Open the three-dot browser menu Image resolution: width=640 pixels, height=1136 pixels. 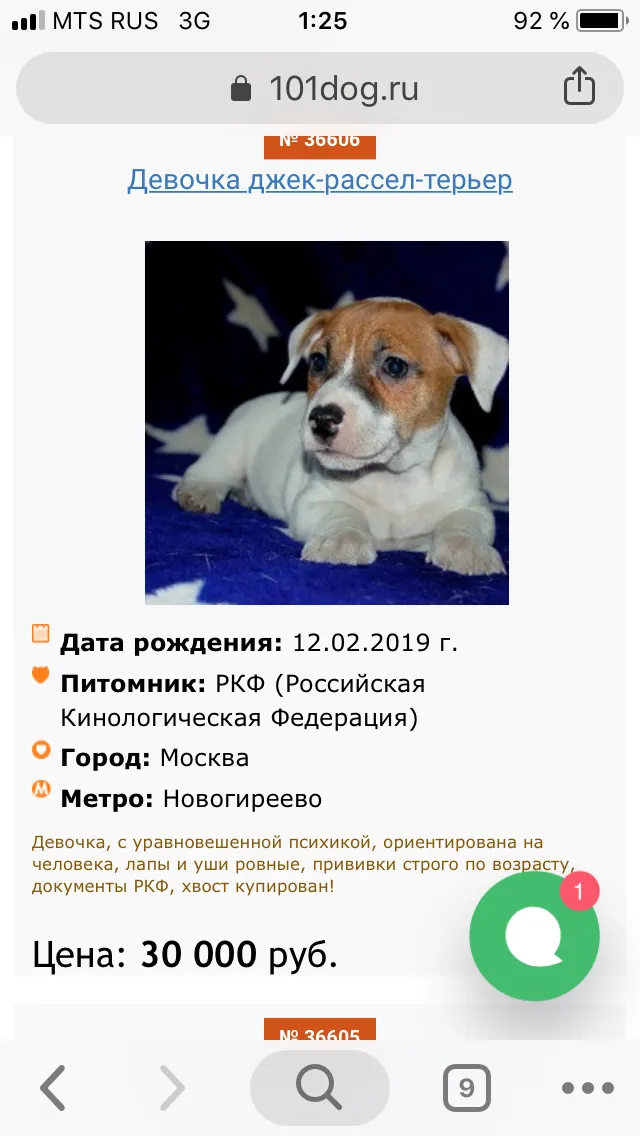pyautogui.click(x=588, y=1087)
